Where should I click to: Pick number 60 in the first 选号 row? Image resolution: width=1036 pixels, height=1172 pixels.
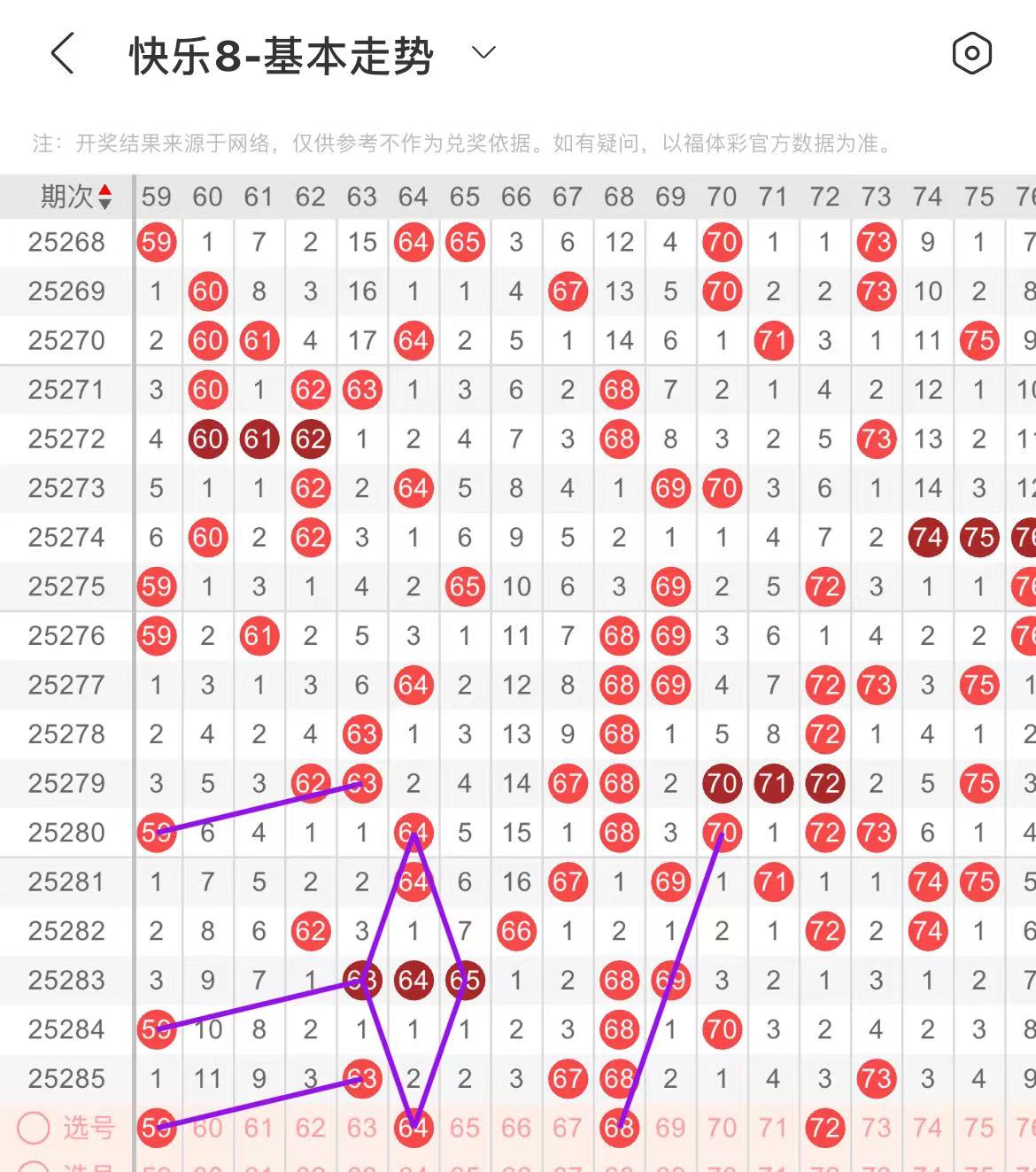point(207,1128)
